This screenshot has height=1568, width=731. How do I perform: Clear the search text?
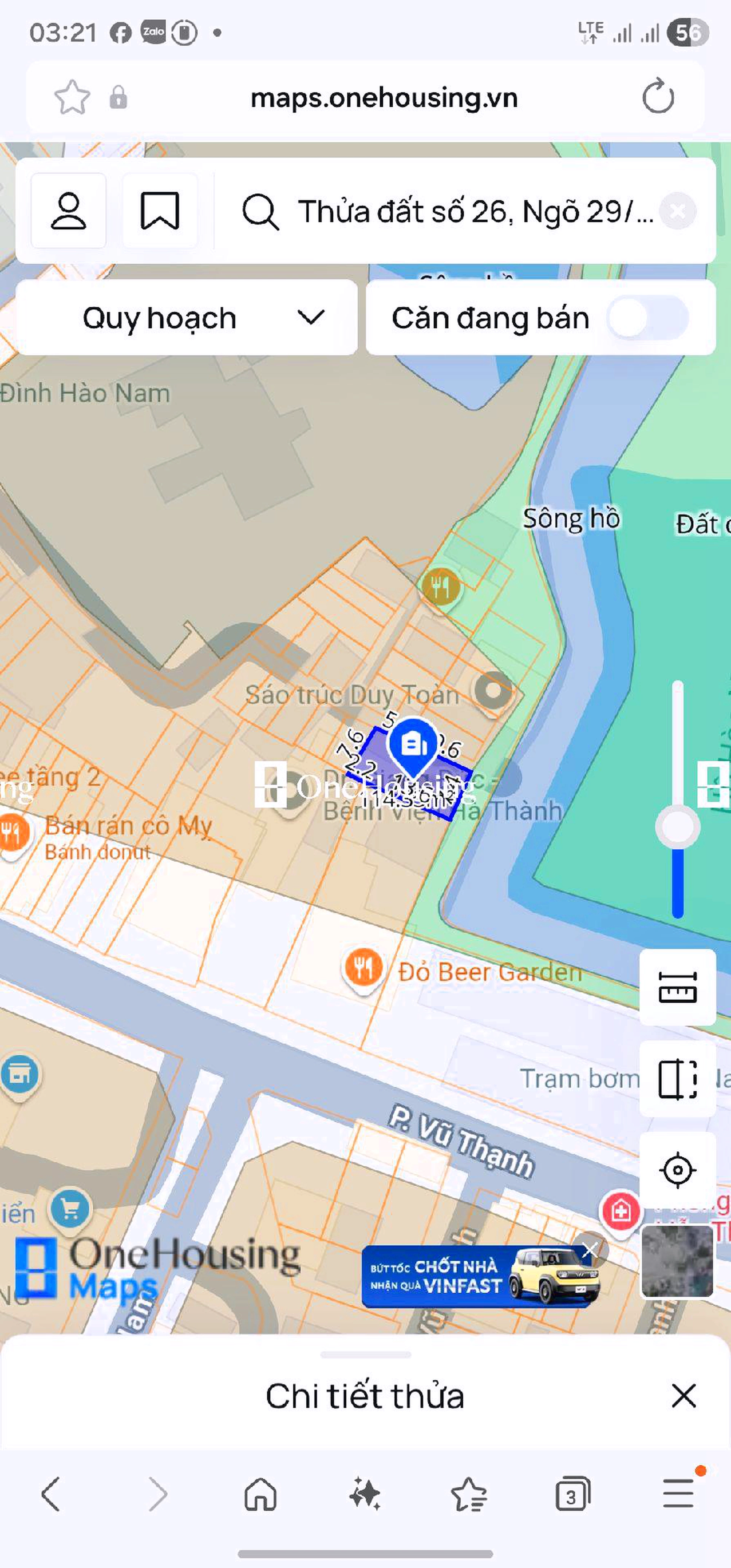coord(677,211)
